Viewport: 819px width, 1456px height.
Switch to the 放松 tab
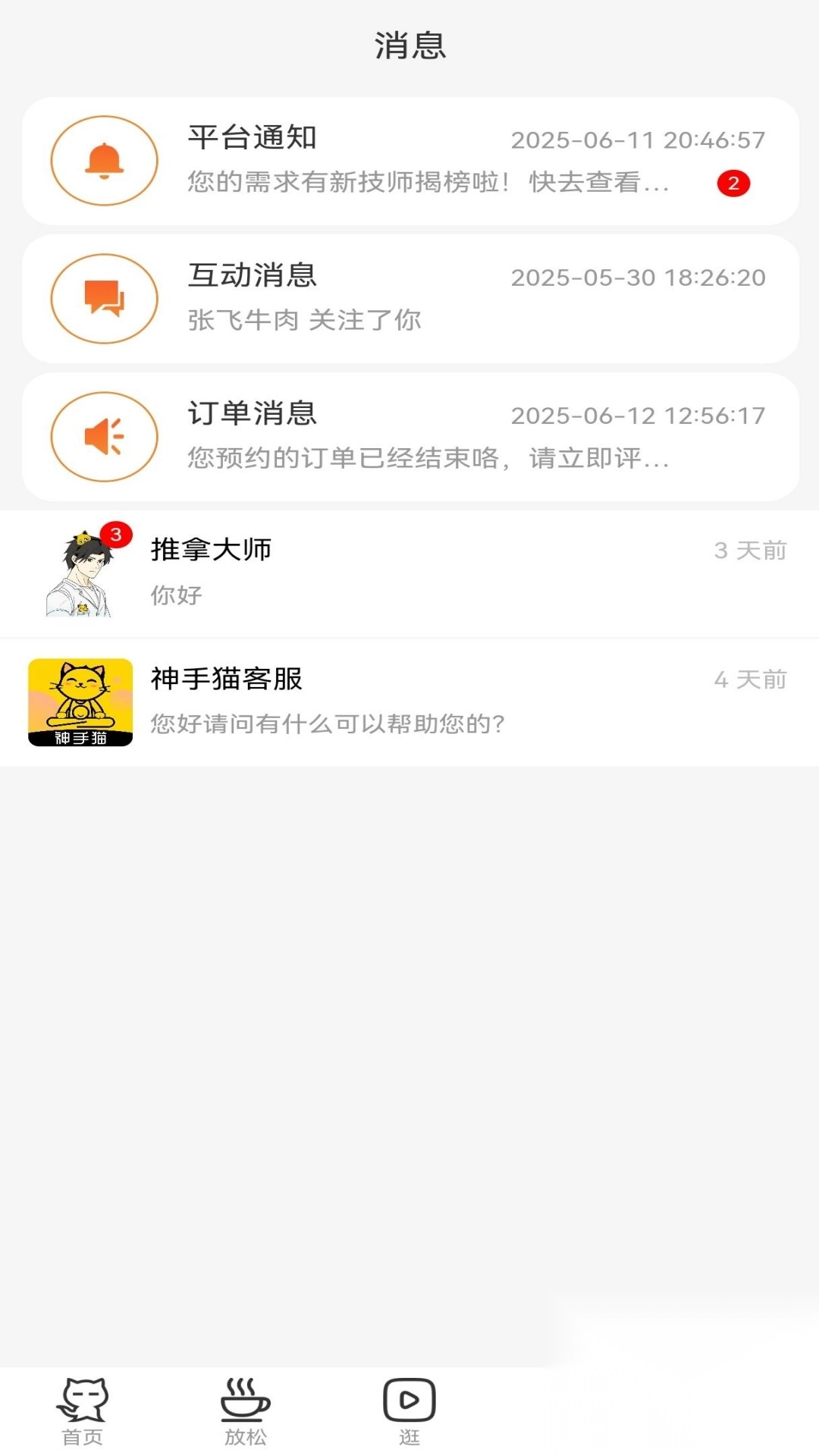click(246, 1410)
